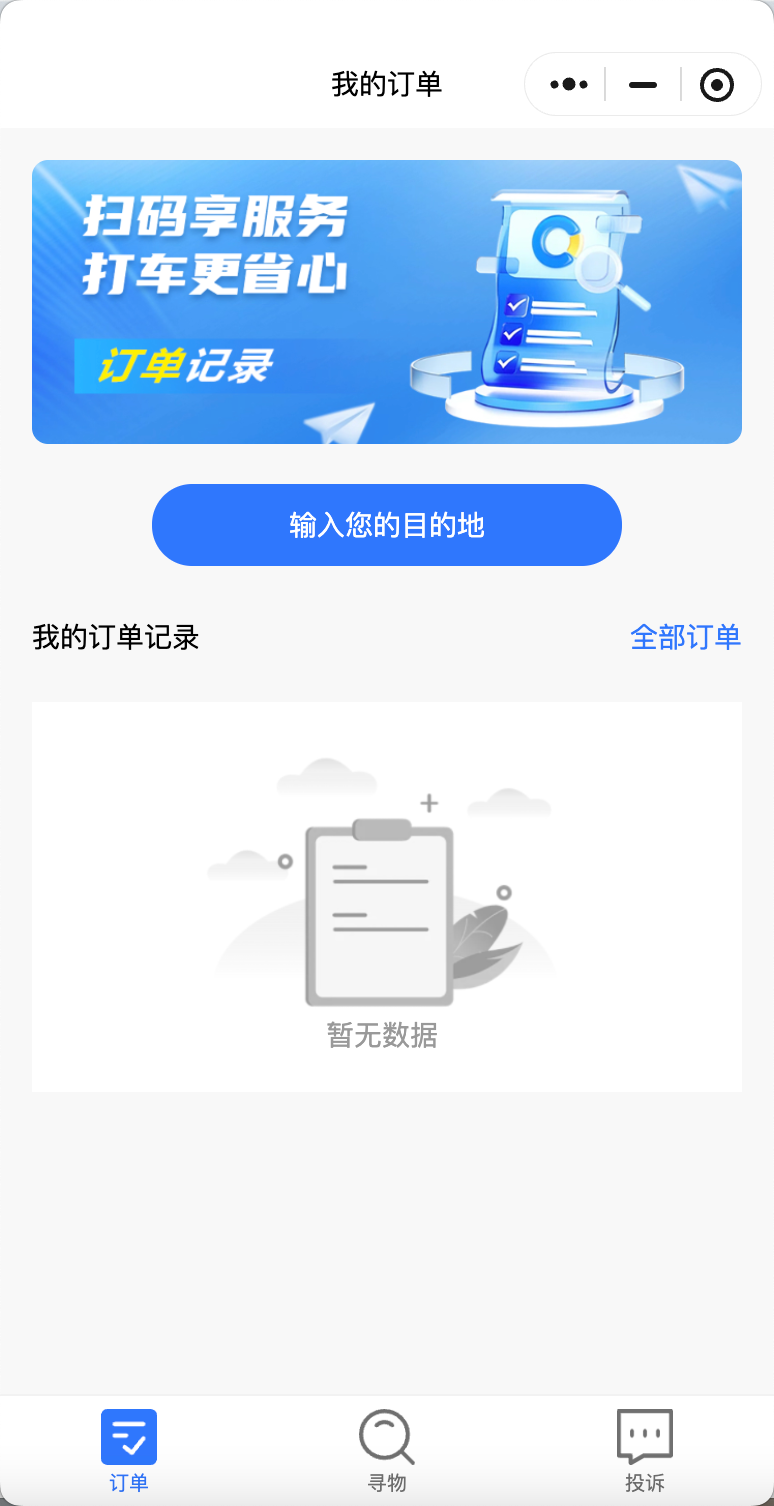Close the mini program with the circle icon
774x1506 pixels.
[717, 85]
